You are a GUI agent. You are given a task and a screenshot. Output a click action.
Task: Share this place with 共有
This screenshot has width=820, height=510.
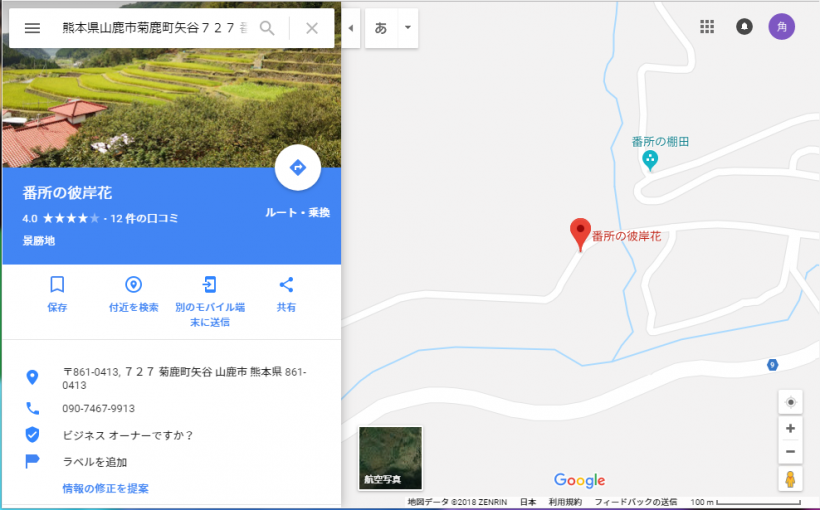tap(286, 292)
